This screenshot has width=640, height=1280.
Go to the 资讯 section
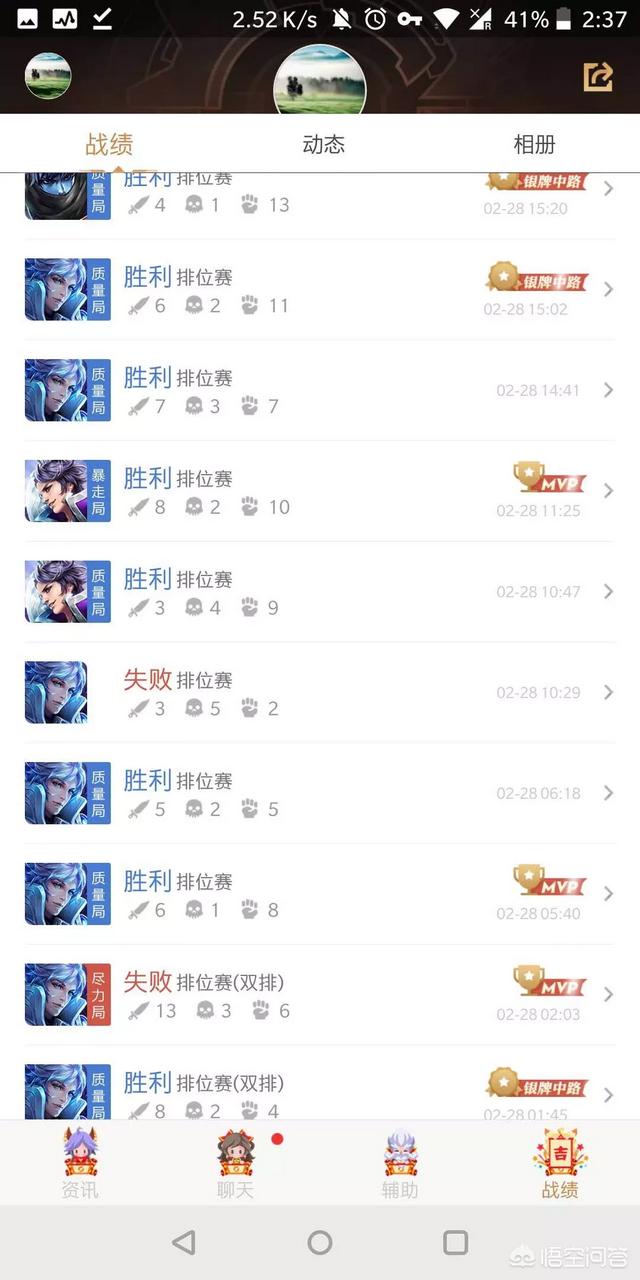[80, 1163]
